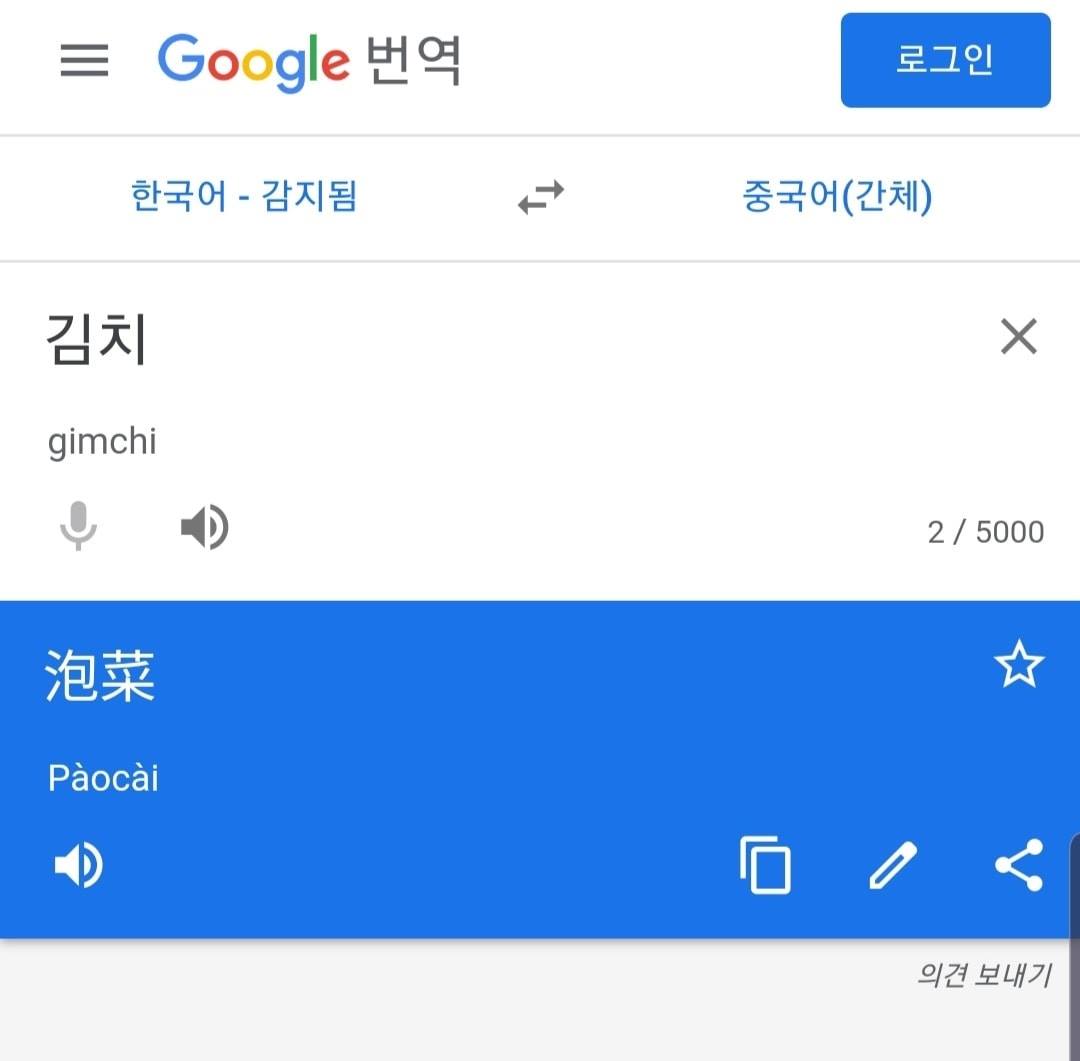Open the hamburger navigation menu
1080x1061 pixels.
[84, 60]
